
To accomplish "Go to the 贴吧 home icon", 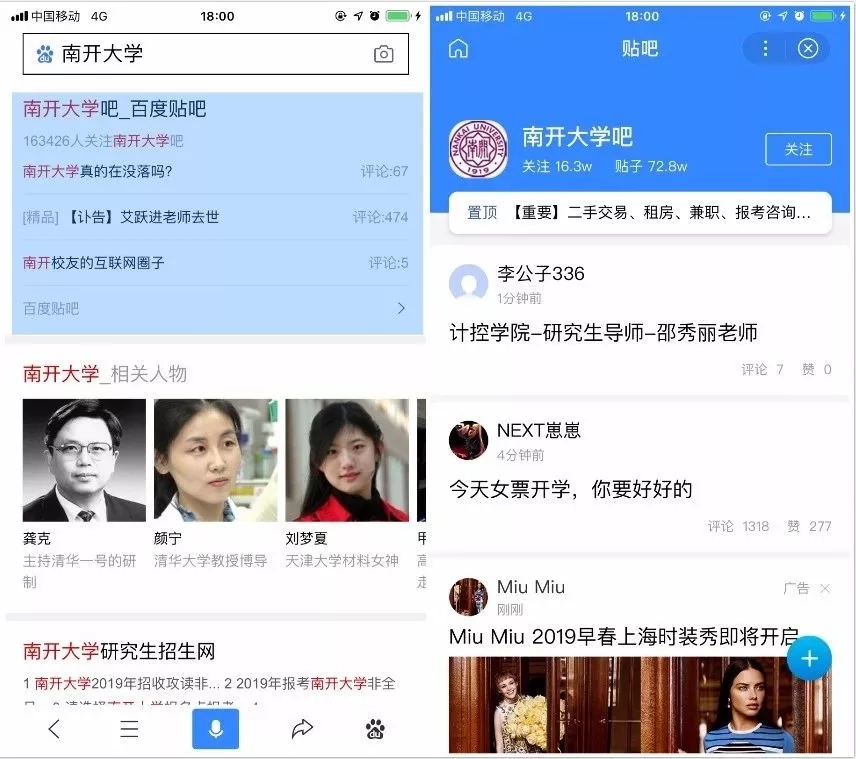I will point(458,48).
